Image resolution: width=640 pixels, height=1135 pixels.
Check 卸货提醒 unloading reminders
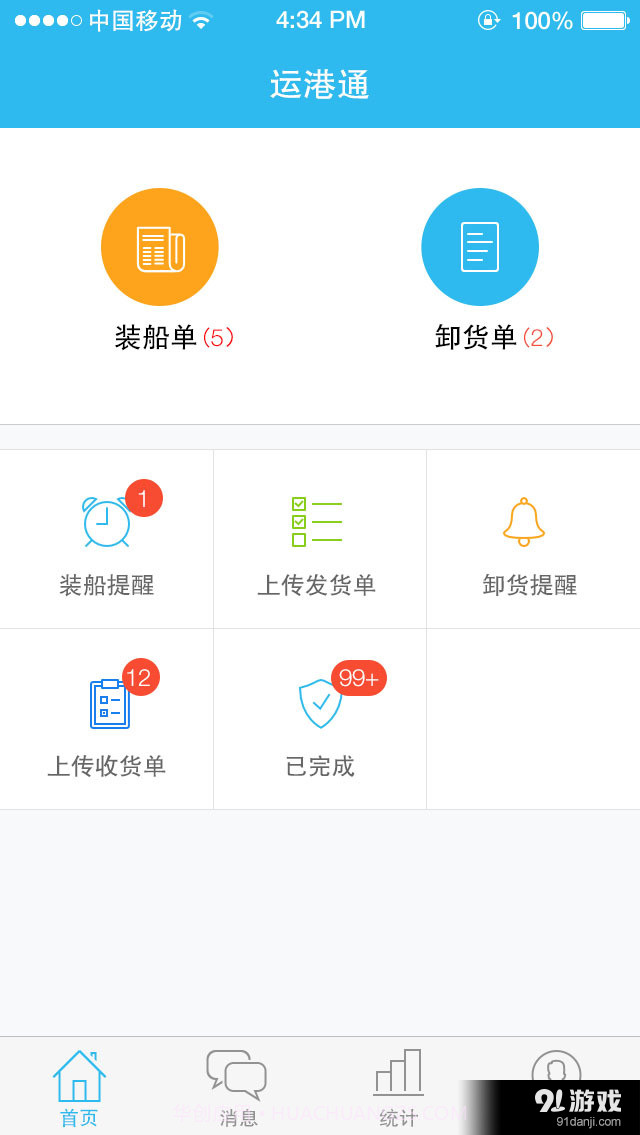pyautogui.click(x=529, y=540)
